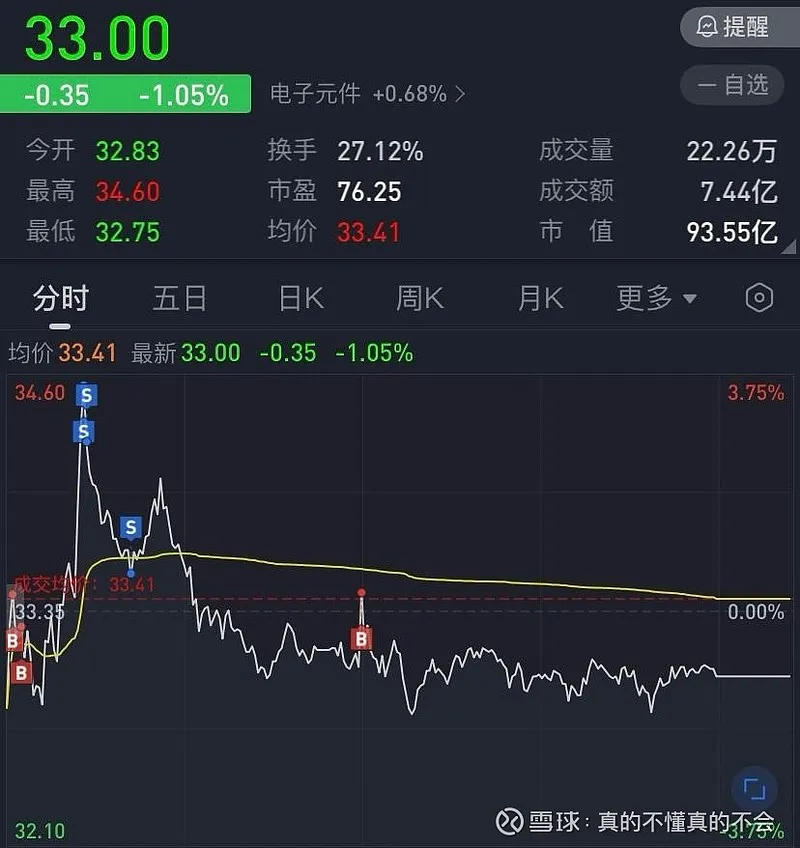
Task: Select the 分时 chart tab
Action: [60, 298]
